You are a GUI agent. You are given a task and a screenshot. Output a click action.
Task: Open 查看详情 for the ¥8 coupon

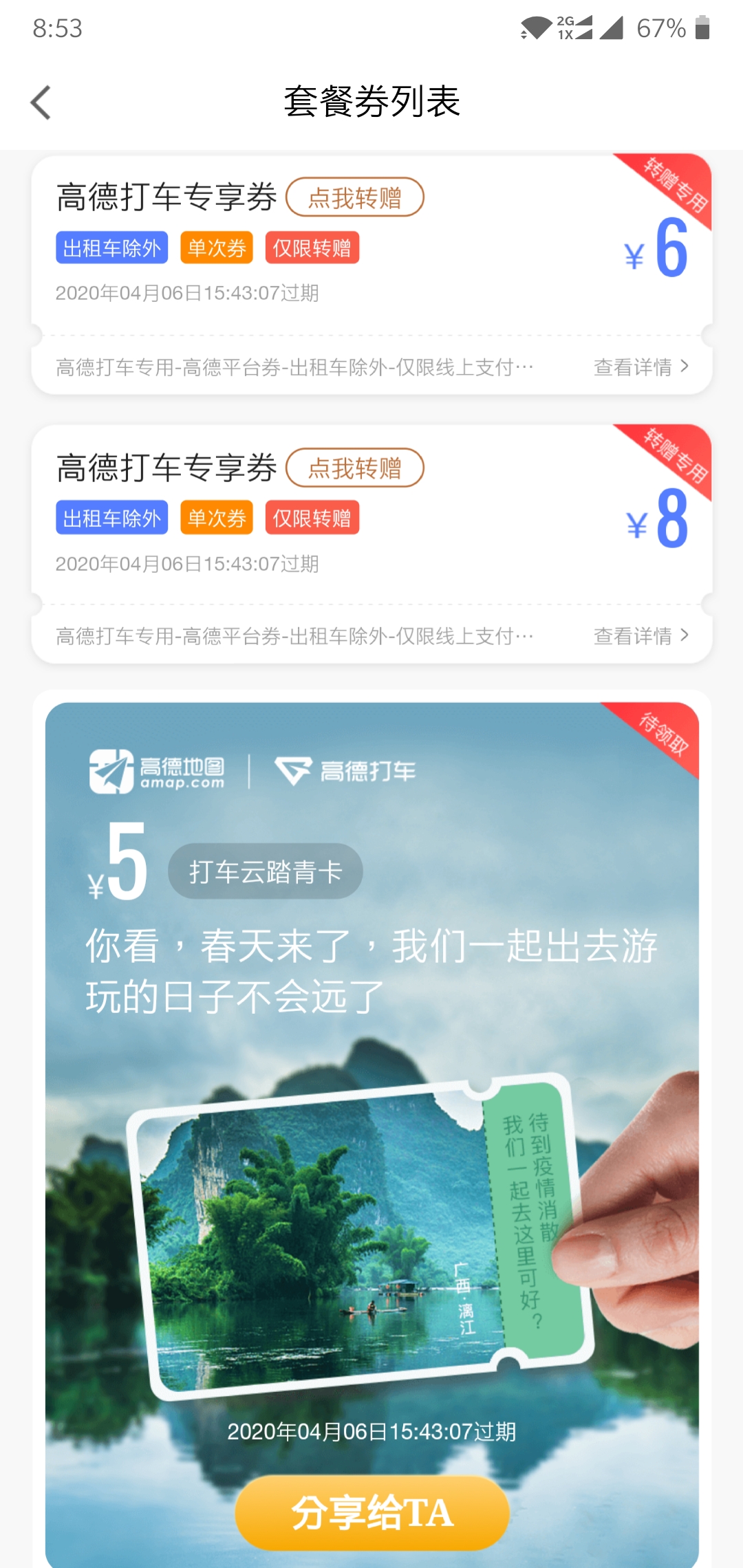tap(641, 636)
